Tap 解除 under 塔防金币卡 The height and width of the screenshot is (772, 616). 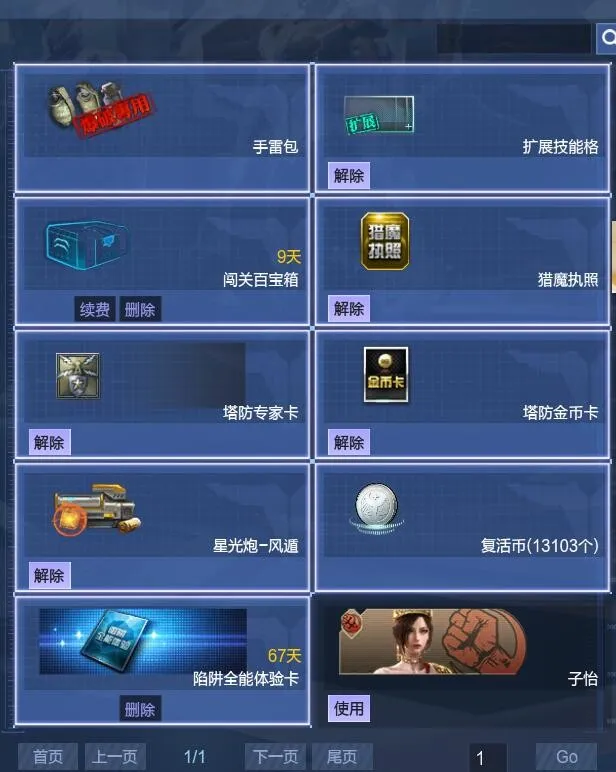point(349,442)
